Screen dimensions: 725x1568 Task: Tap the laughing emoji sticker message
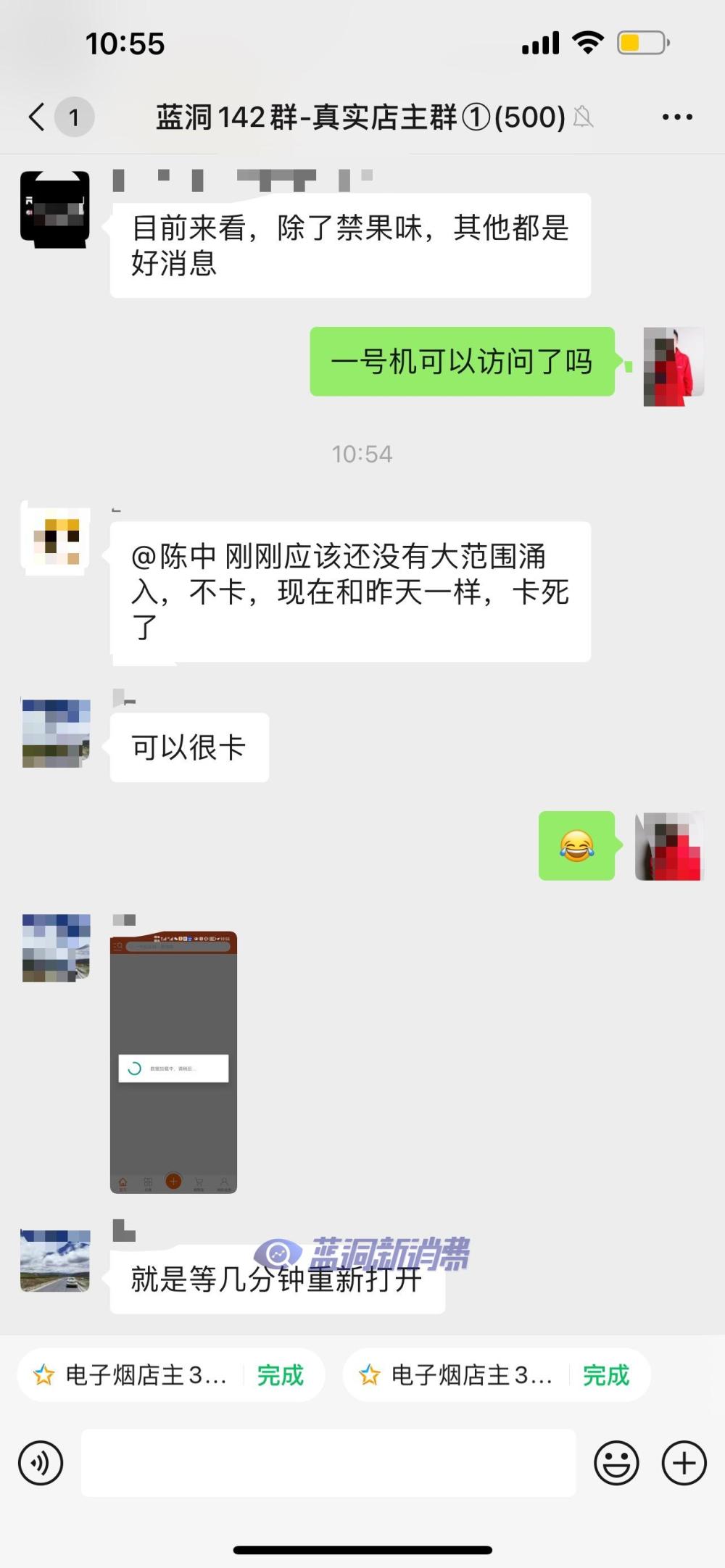576,847
